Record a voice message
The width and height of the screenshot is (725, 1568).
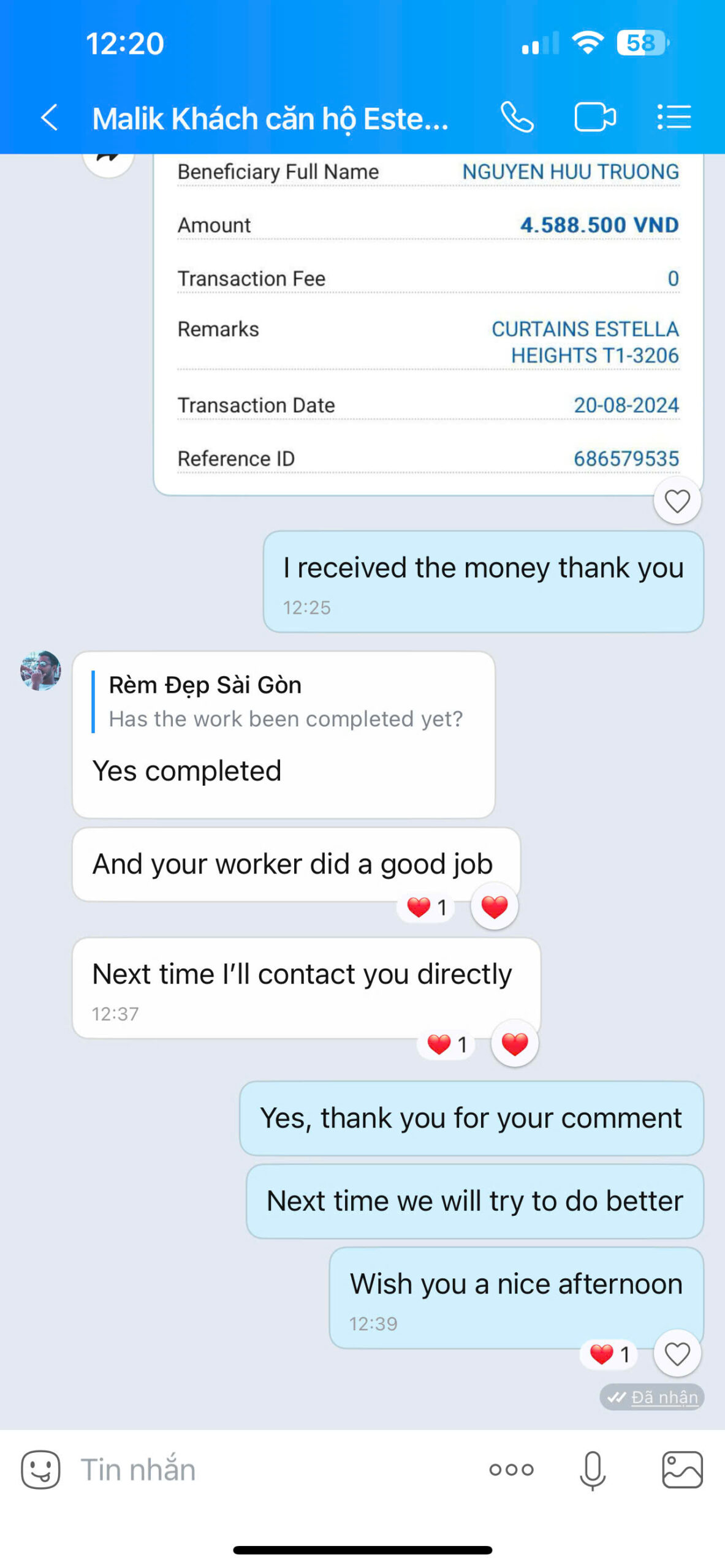593,1469
